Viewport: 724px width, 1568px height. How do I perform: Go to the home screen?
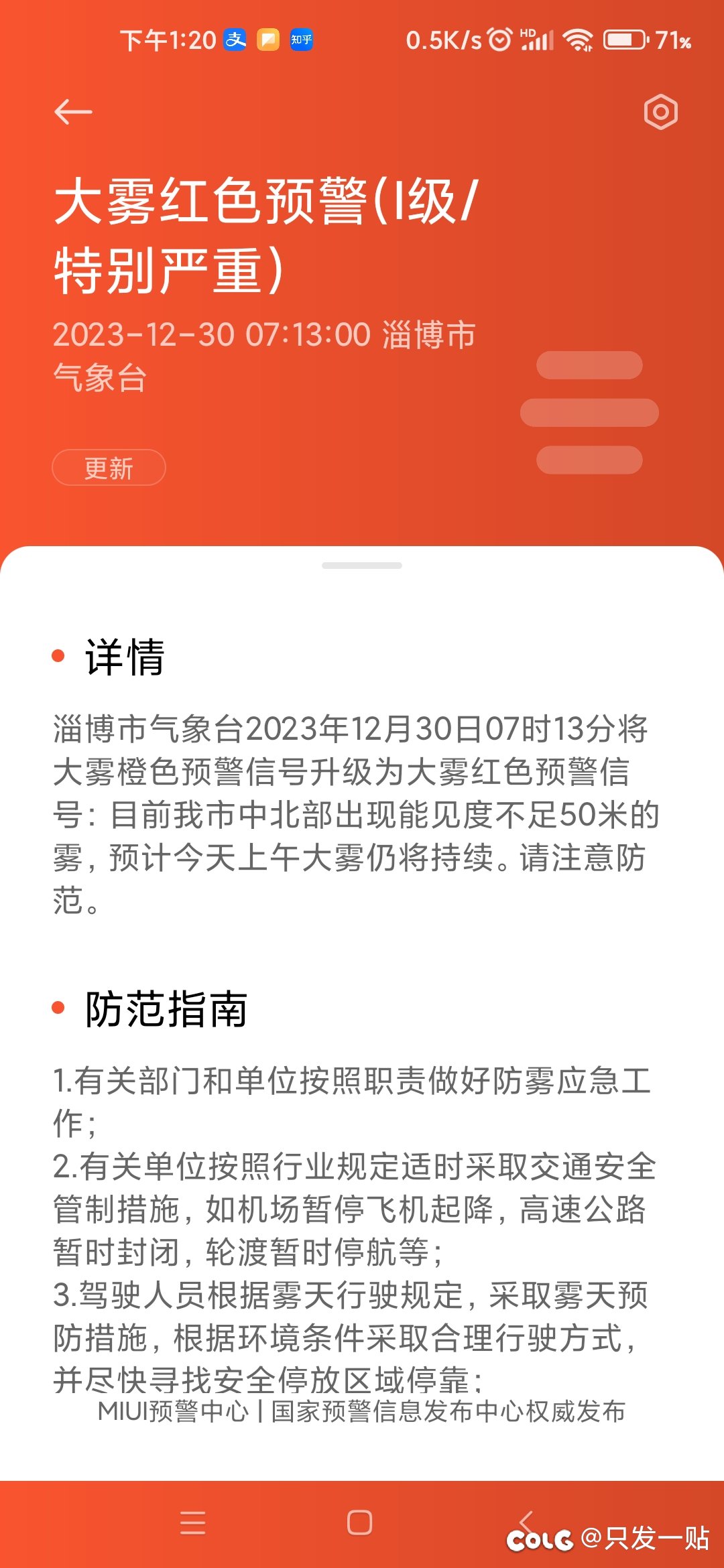point(359,1523)
